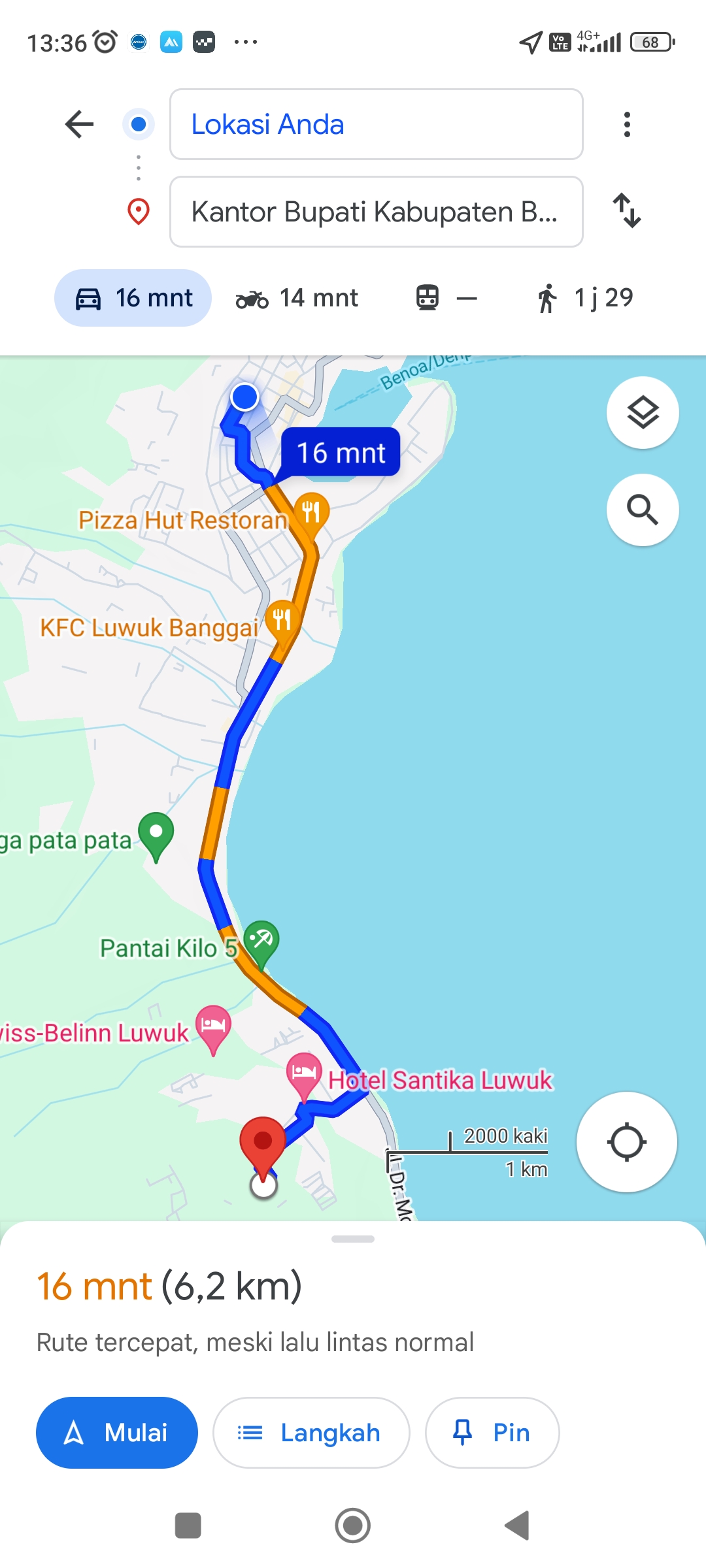Image resolution: width=706 pixels, height=1568 pixels.
Task: Open Pizza Hut Restoran marker on map
Action: tap(312, 513)
